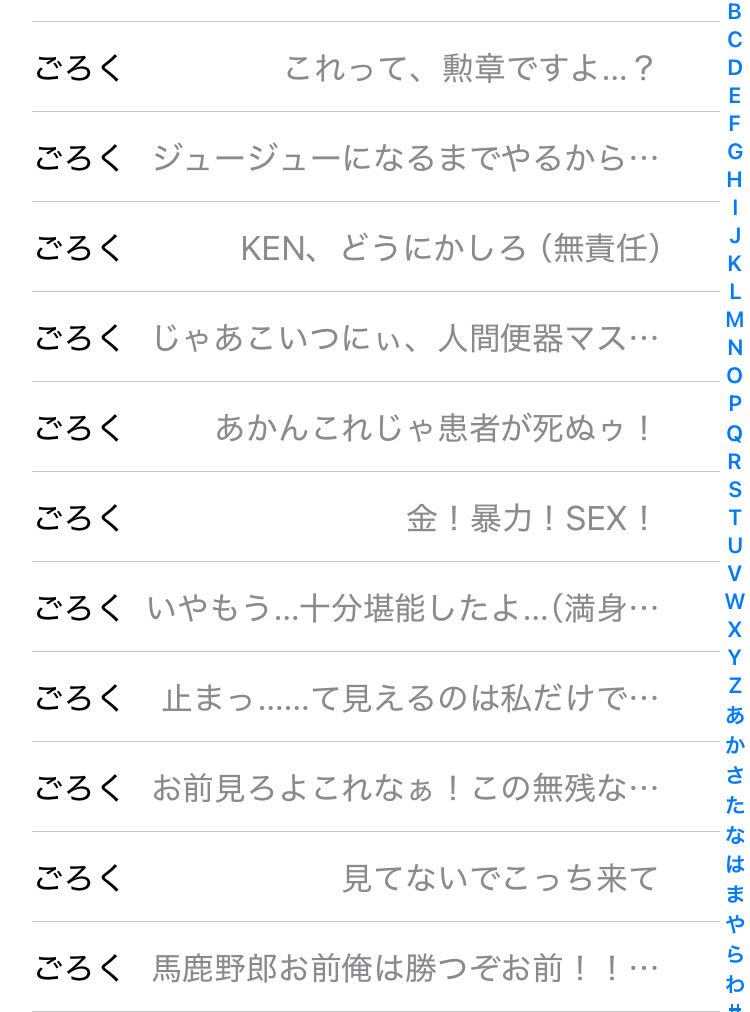This screenshot has width=750, height=1012.
Task: Jump to section H in the index
Action: click(x=735, y=180)
